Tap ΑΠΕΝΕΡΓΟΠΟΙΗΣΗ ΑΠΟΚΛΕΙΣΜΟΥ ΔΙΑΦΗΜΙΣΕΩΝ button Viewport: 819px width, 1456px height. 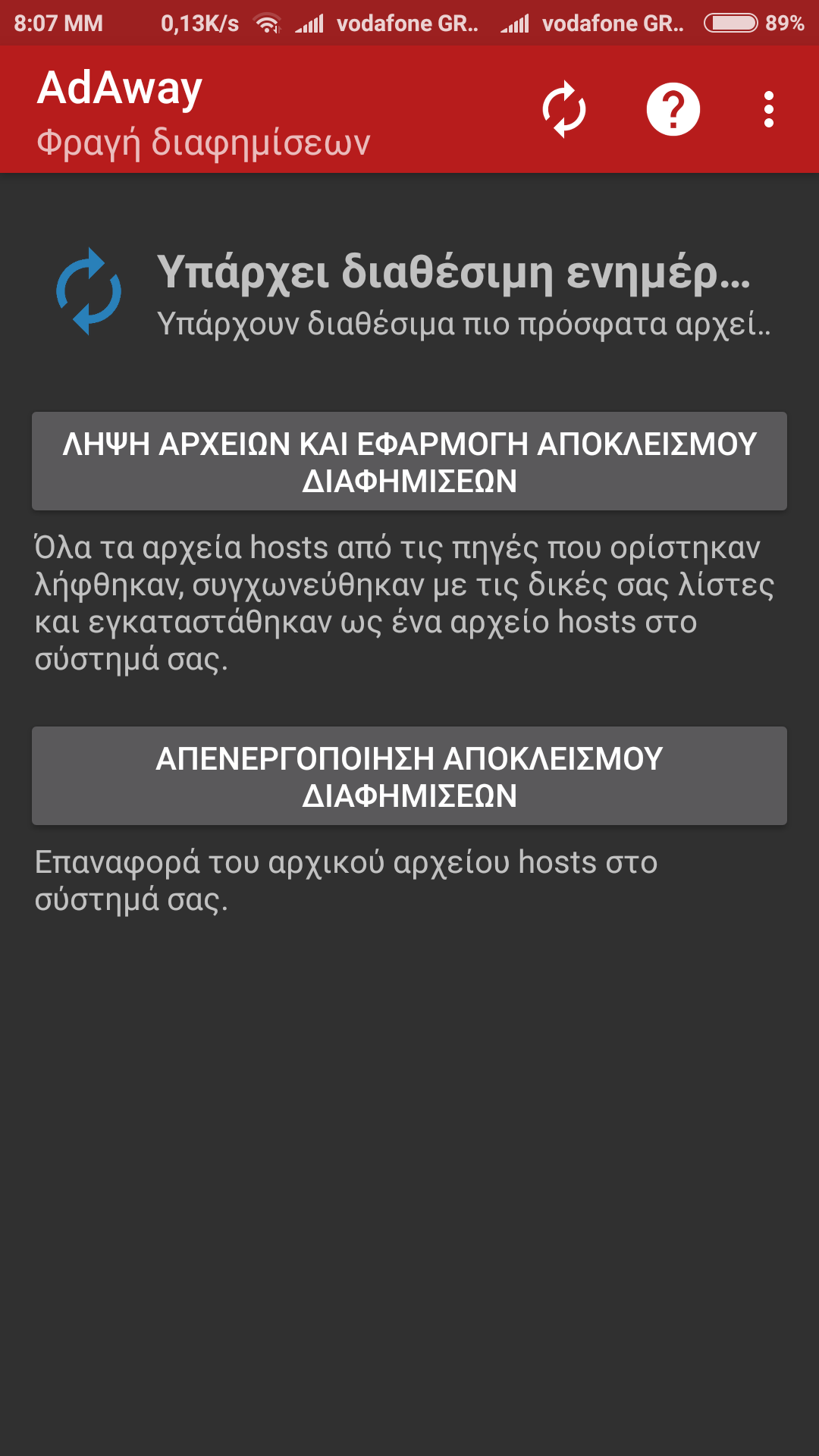coord(409,776)
